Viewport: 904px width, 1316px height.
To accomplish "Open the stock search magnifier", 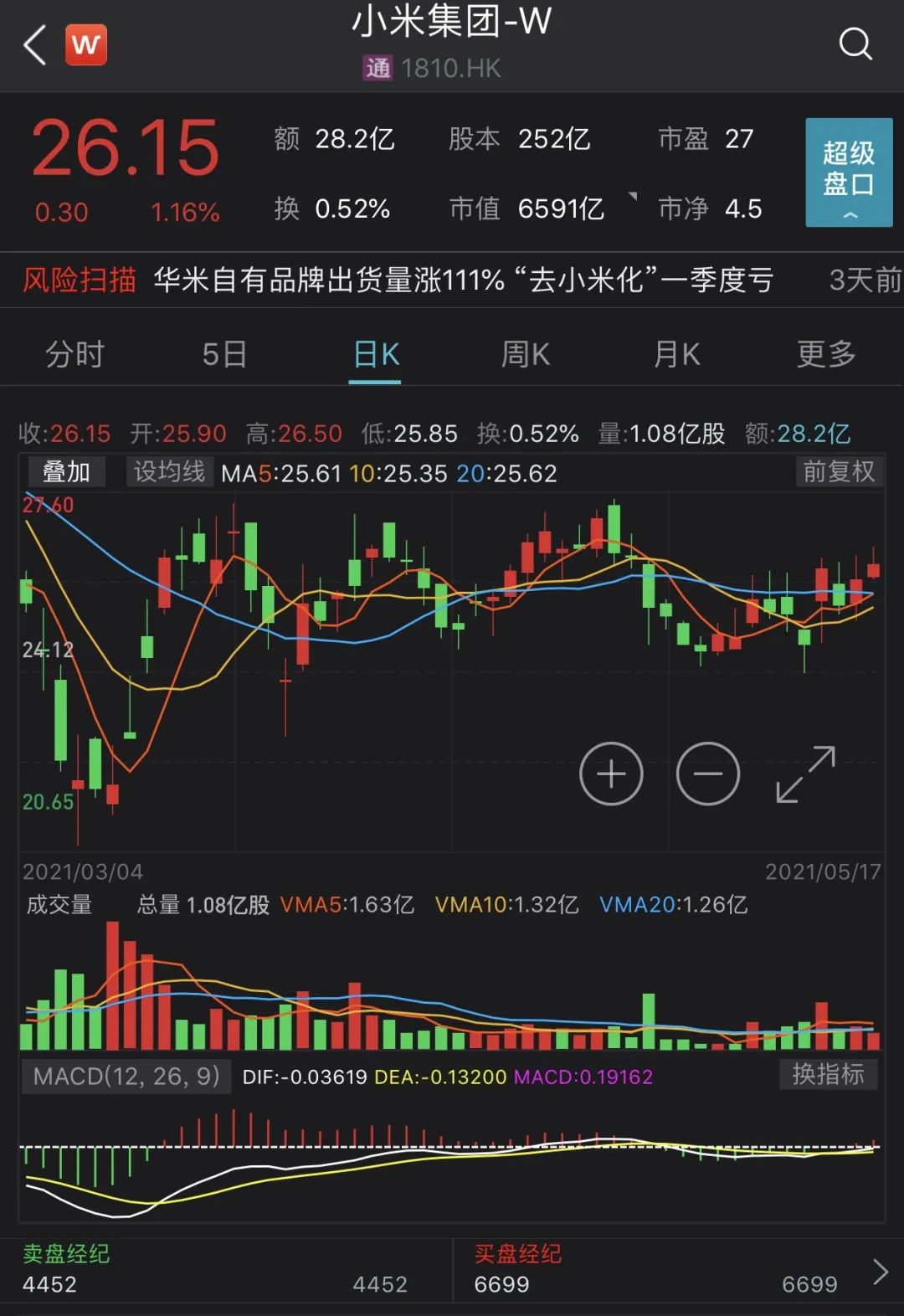I will [x=855, y=44].
